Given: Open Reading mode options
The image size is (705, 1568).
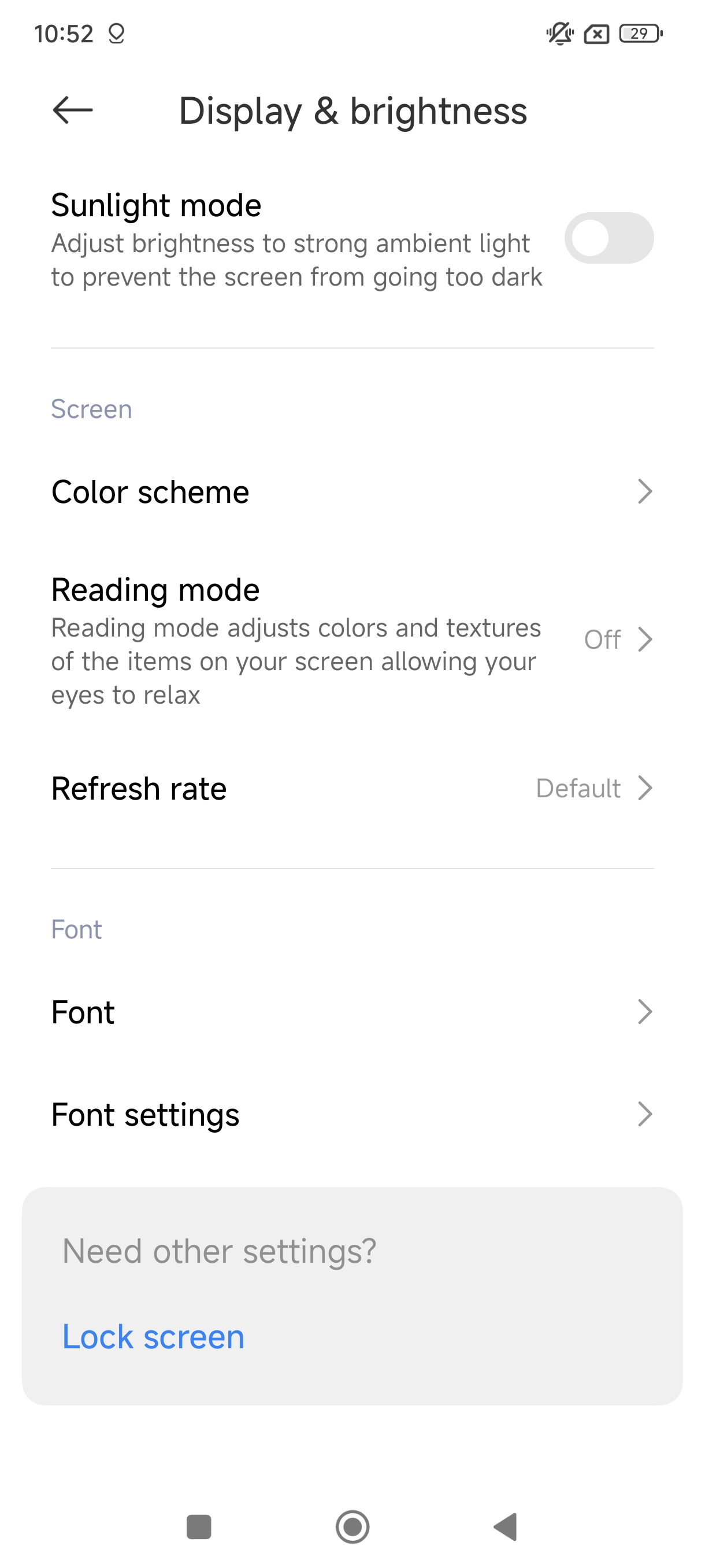Looking at the screenshot, I should point(351,639).
